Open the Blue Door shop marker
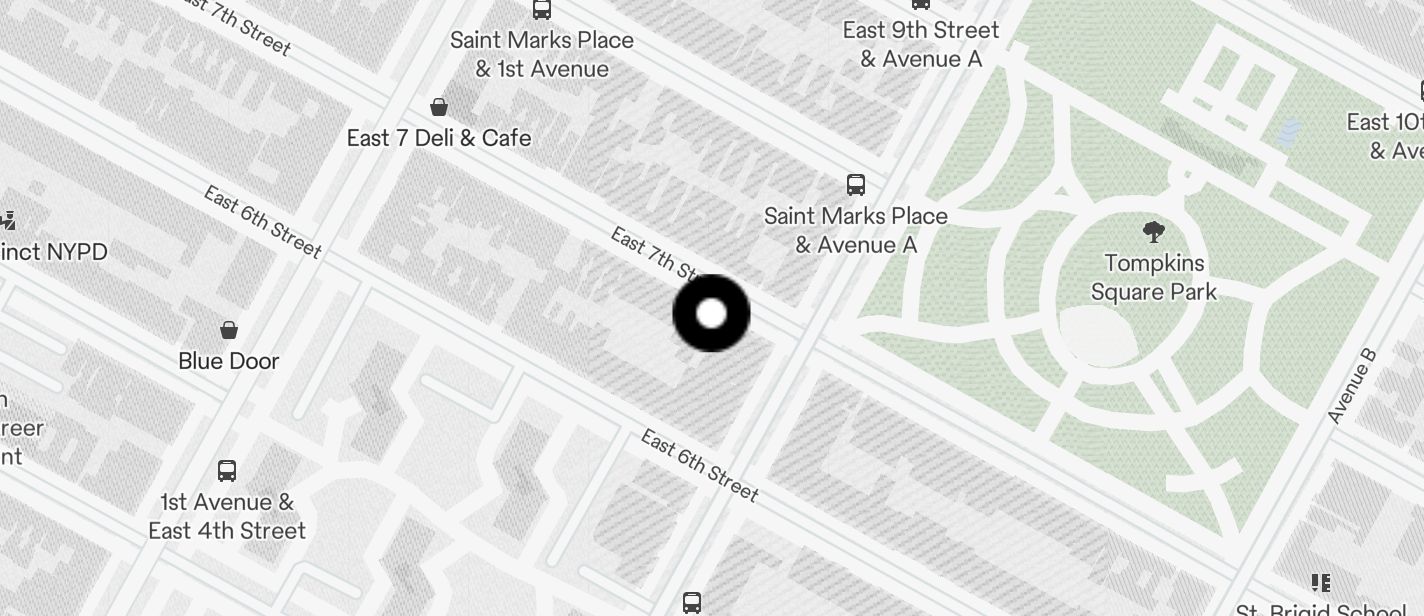 [229, 330]
